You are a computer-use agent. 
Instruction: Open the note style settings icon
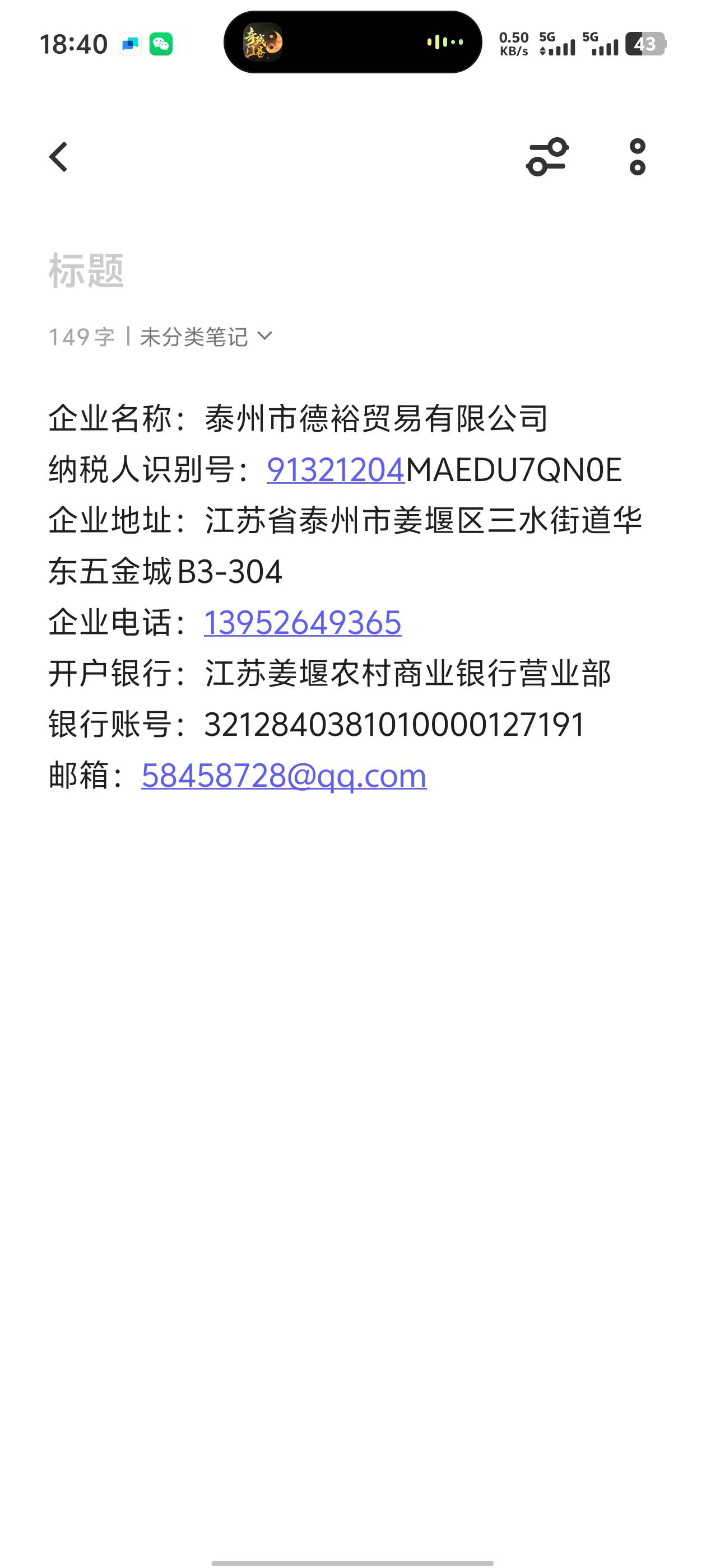(547, 157)
